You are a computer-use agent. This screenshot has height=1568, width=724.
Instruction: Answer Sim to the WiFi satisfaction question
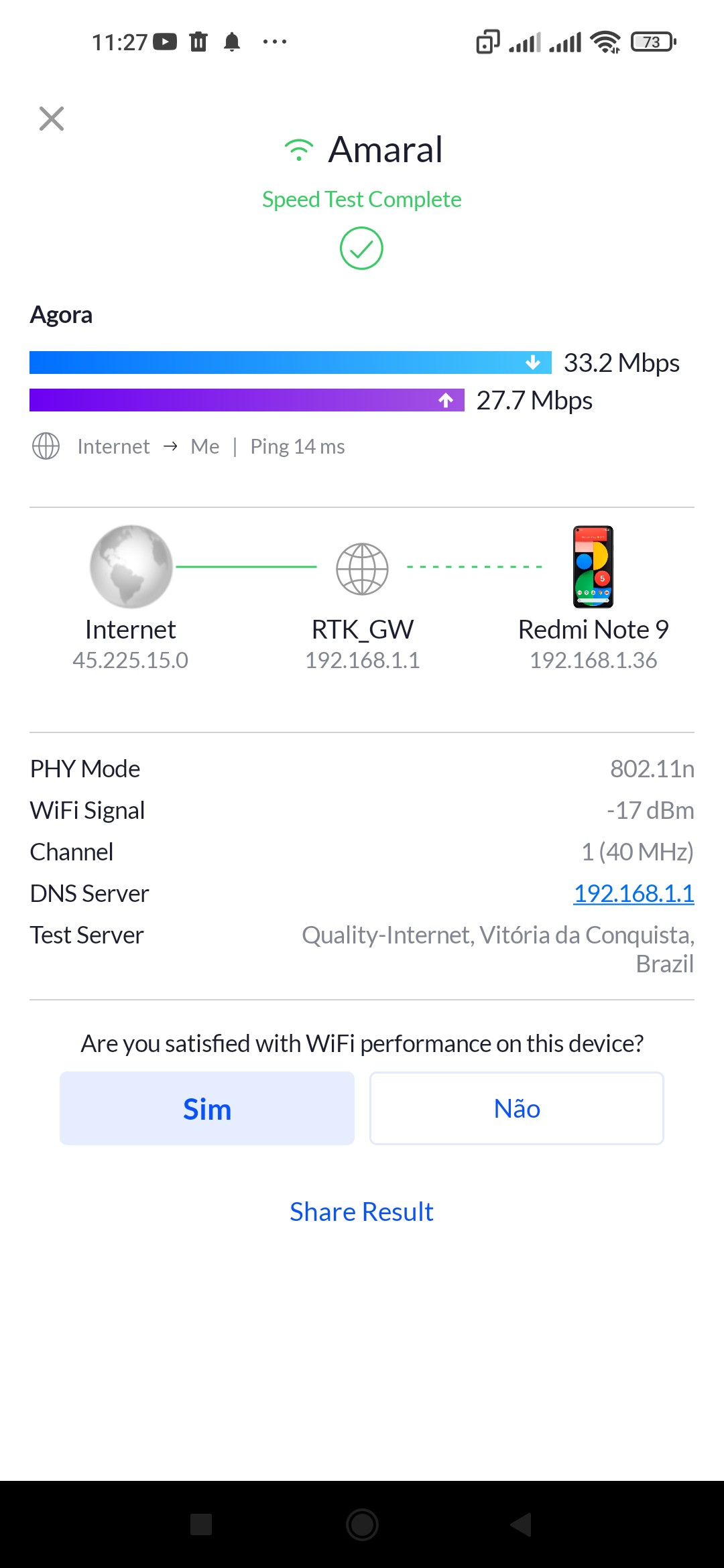(x=207, y=1108)
